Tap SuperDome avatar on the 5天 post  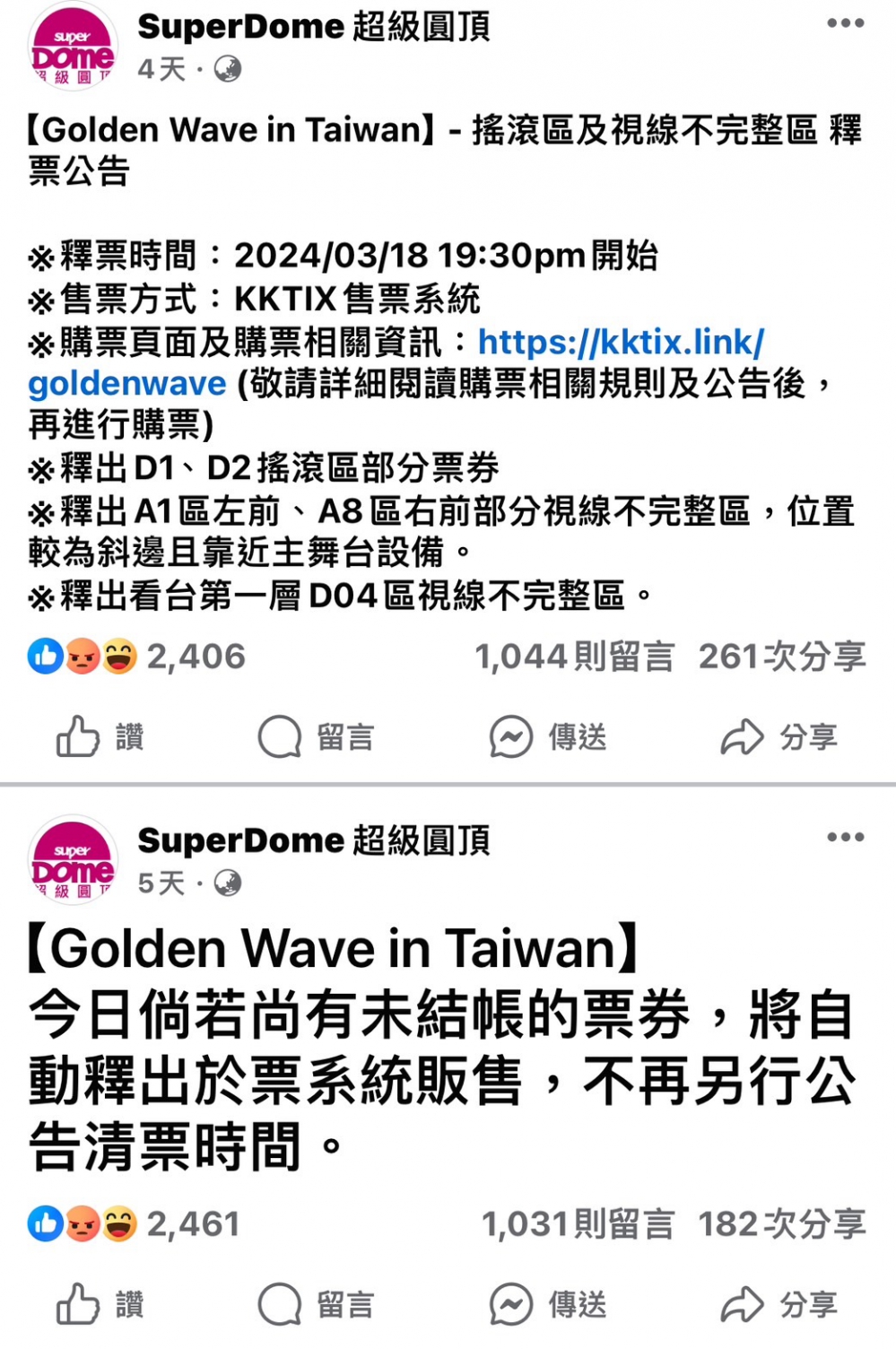[73, 860]
